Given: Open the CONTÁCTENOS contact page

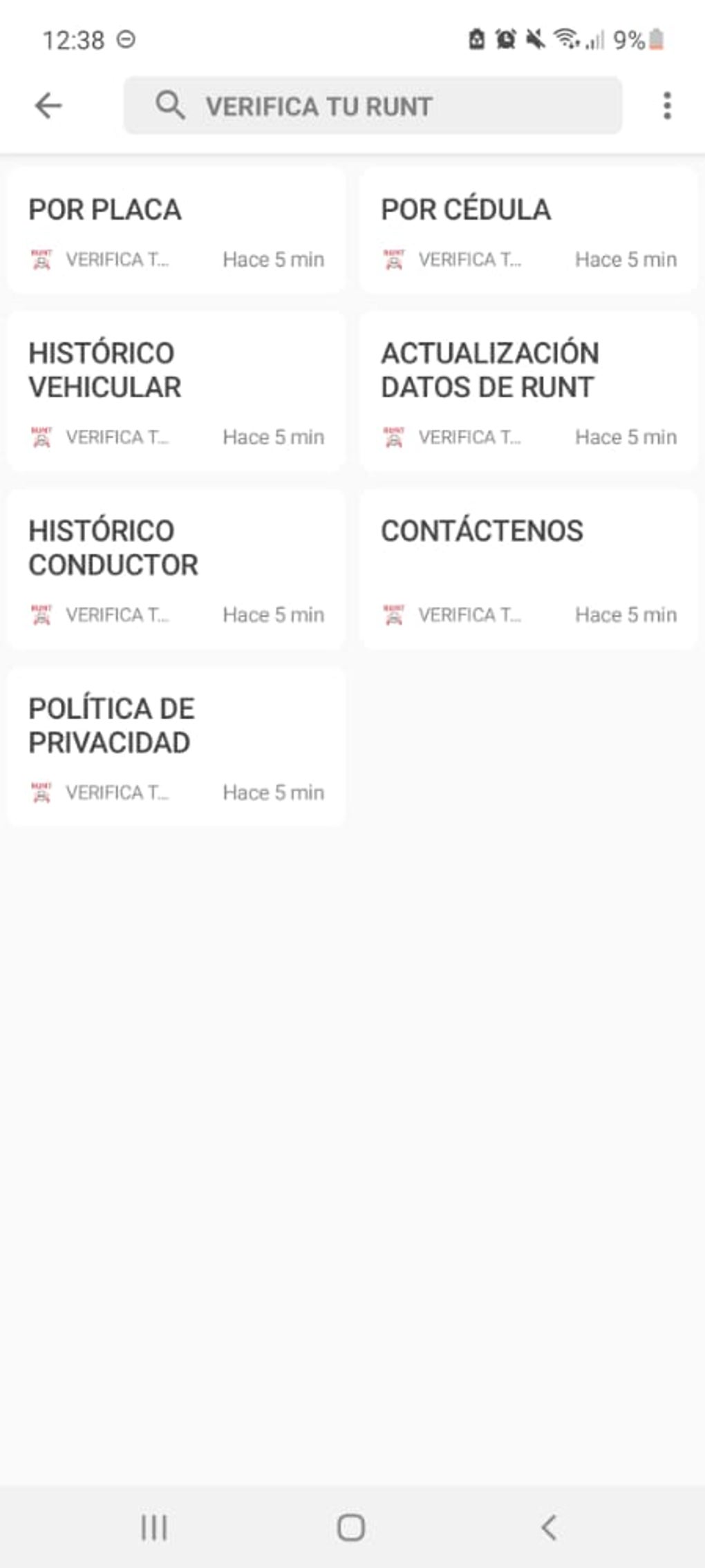Looking at the screenshot, I should (x=527, y=567).
